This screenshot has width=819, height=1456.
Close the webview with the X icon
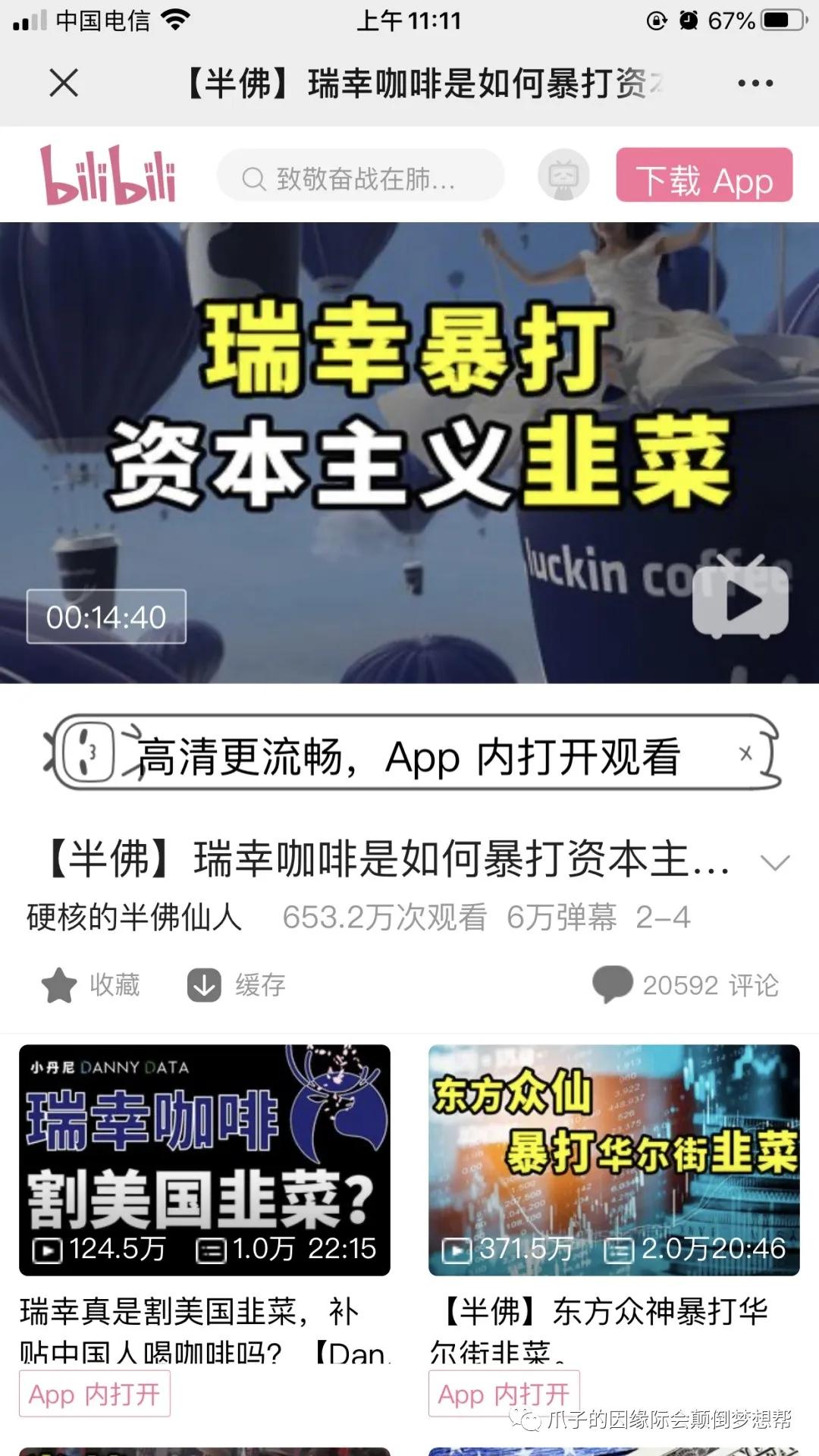[x=64, y=83]
